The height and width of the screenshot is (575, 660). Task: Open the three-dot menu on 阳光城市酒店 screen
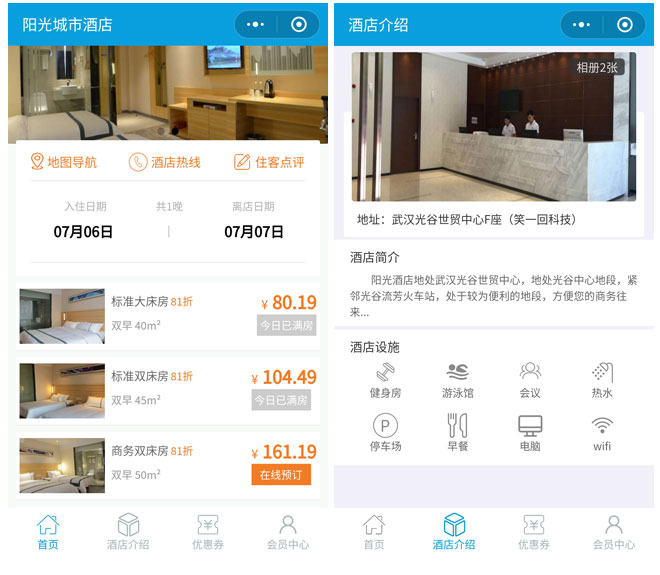click(x=256, y=24)
